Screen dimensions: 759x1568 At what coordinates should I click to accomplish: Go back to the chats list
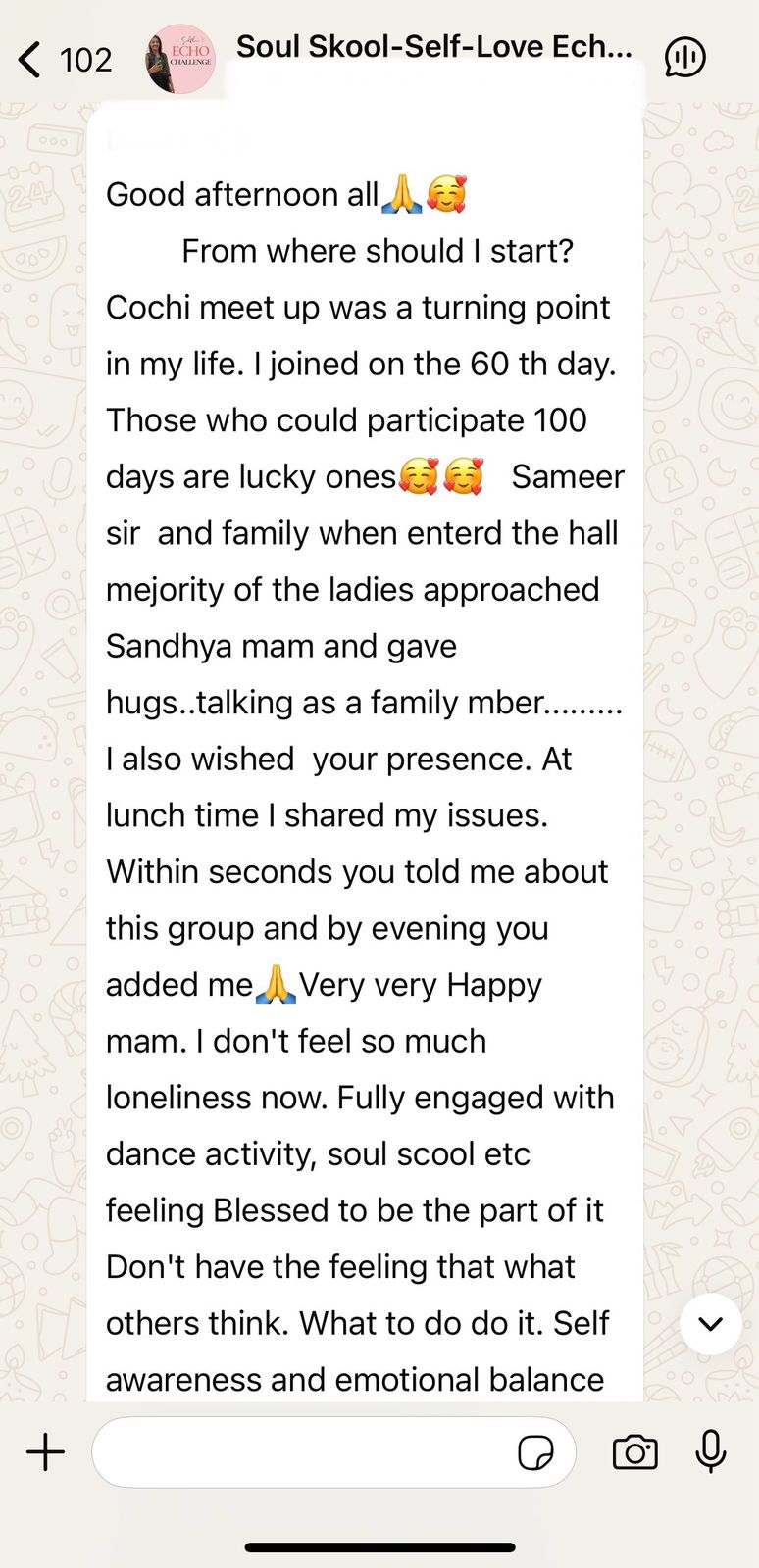point(31,60)
